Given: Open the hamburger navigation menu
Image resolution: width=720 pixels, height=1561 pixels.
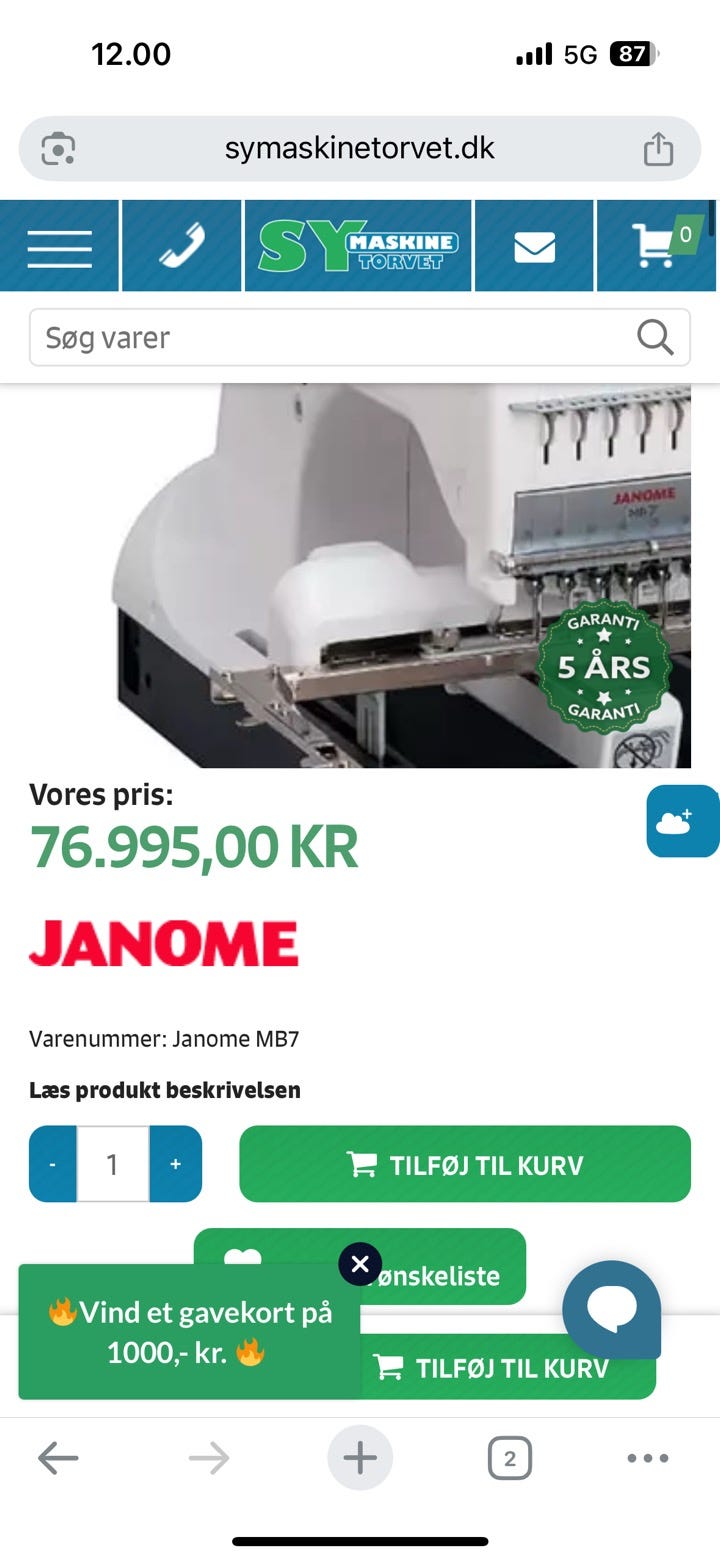Looking at the screenshot, I should point(59,245).
